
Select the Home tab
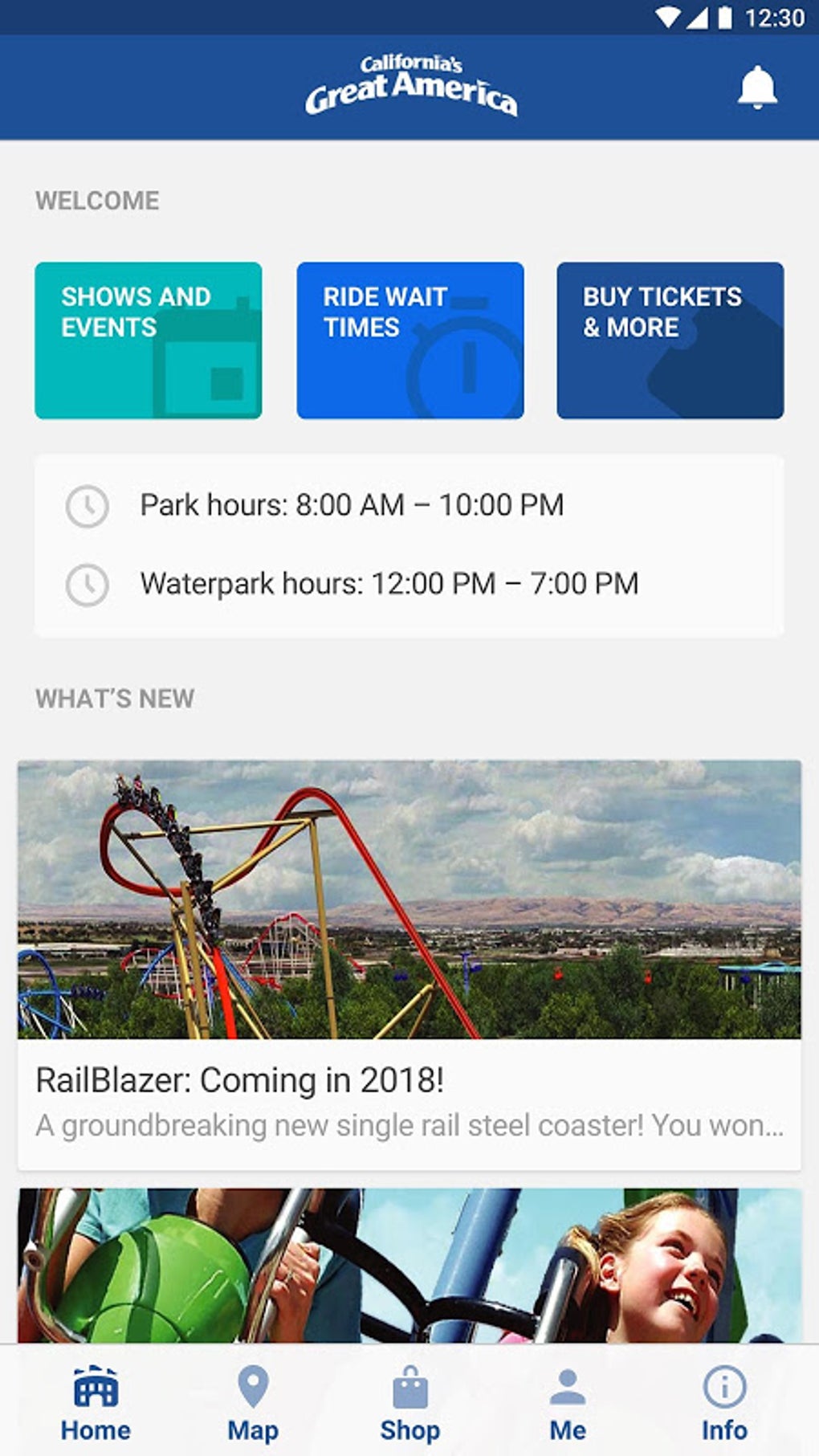[96, 1404]
